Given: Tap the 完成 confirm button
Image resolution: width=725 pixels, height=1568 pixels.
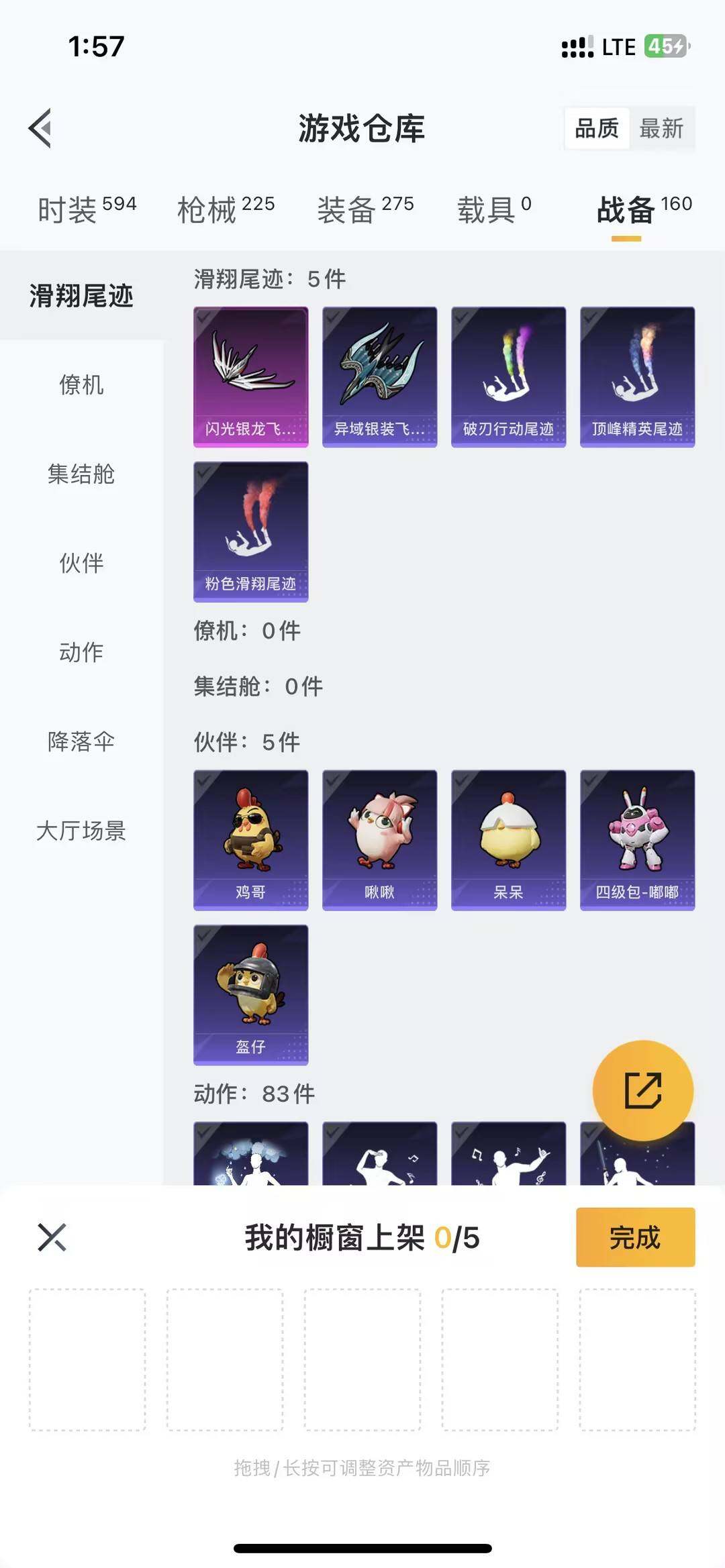Looking at the screenshot, I should (x=634, y=1237).
